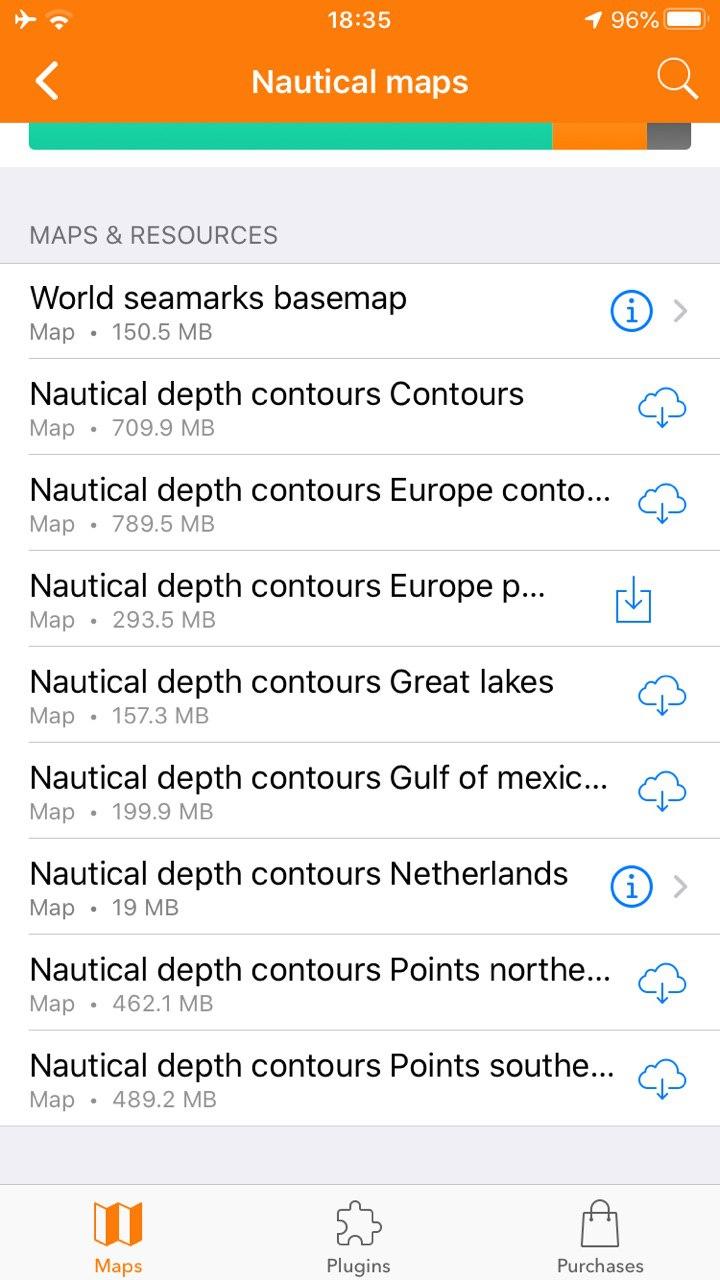Download the Gulf of Mexico depth contours
Screen dimensions: 720x1280
pyautogui.click(x=662, y=792)
